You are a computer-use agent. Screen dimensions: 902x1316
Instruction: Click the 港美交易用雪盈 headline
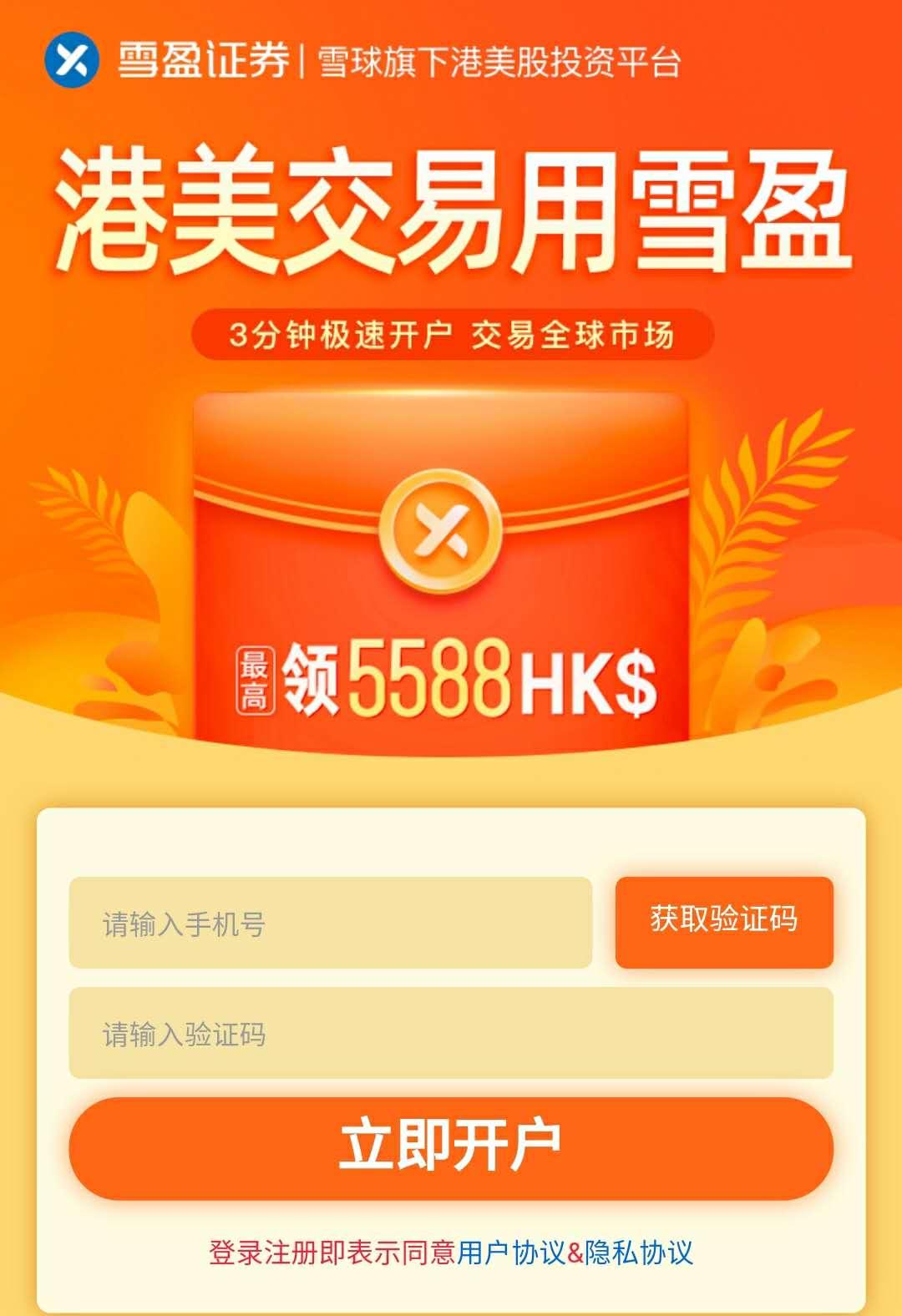pos(451,209)
